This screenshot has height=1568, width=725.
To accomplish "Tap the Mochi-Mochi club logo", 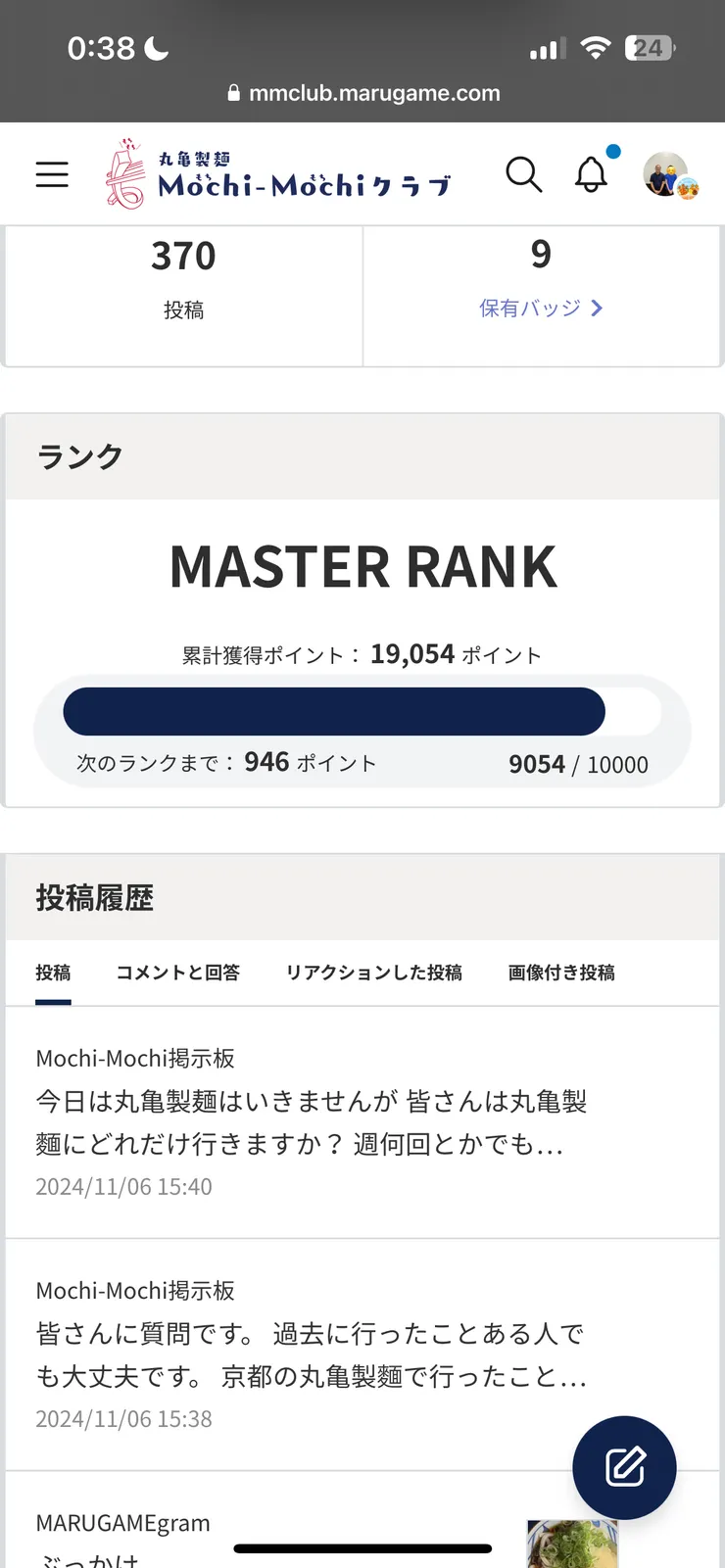I will [x=277, y=173].
